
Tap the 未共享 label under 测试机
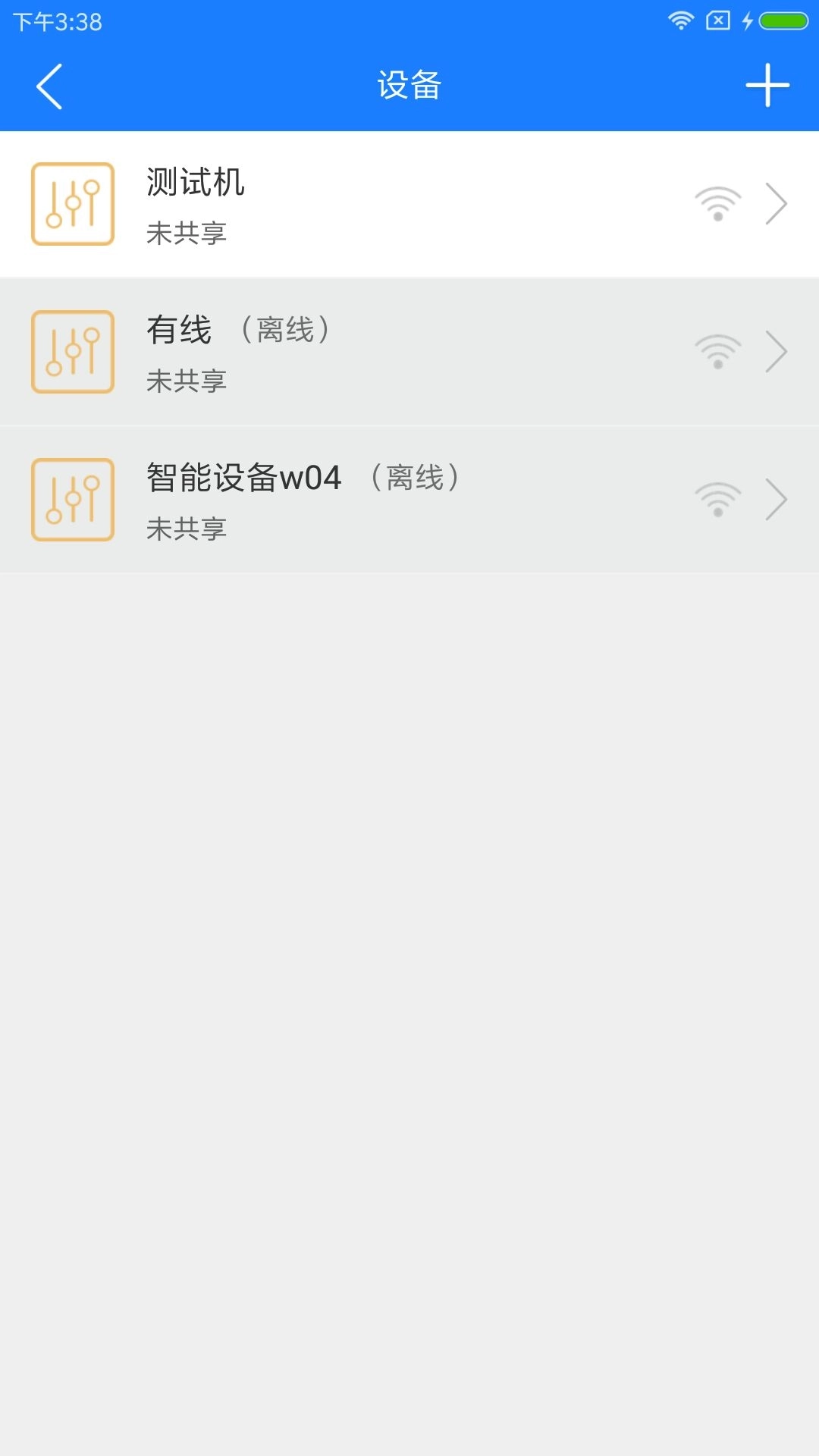(x=187, y=233)
